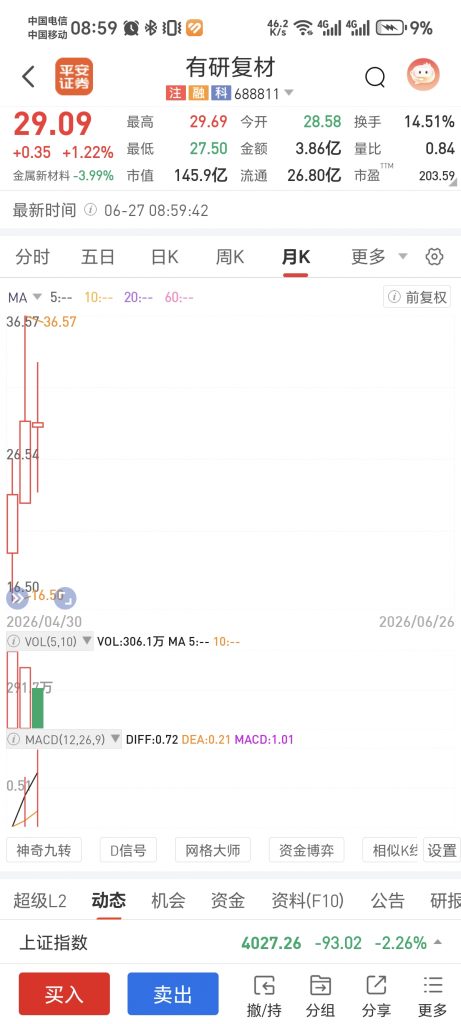Open the 资金博弈 indicator

[x=306, y=850]
